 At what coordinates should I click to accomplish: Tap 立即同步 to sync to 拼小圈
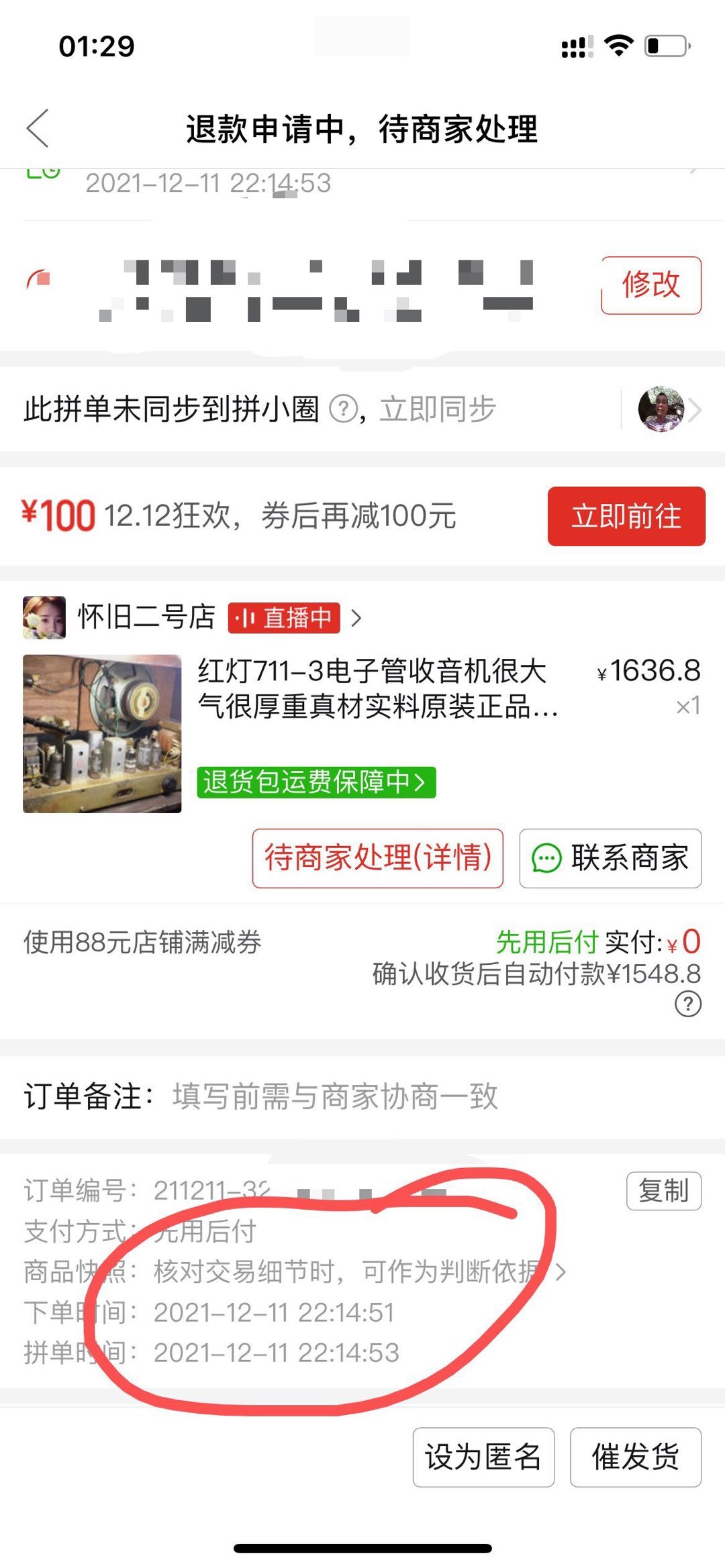437,409
